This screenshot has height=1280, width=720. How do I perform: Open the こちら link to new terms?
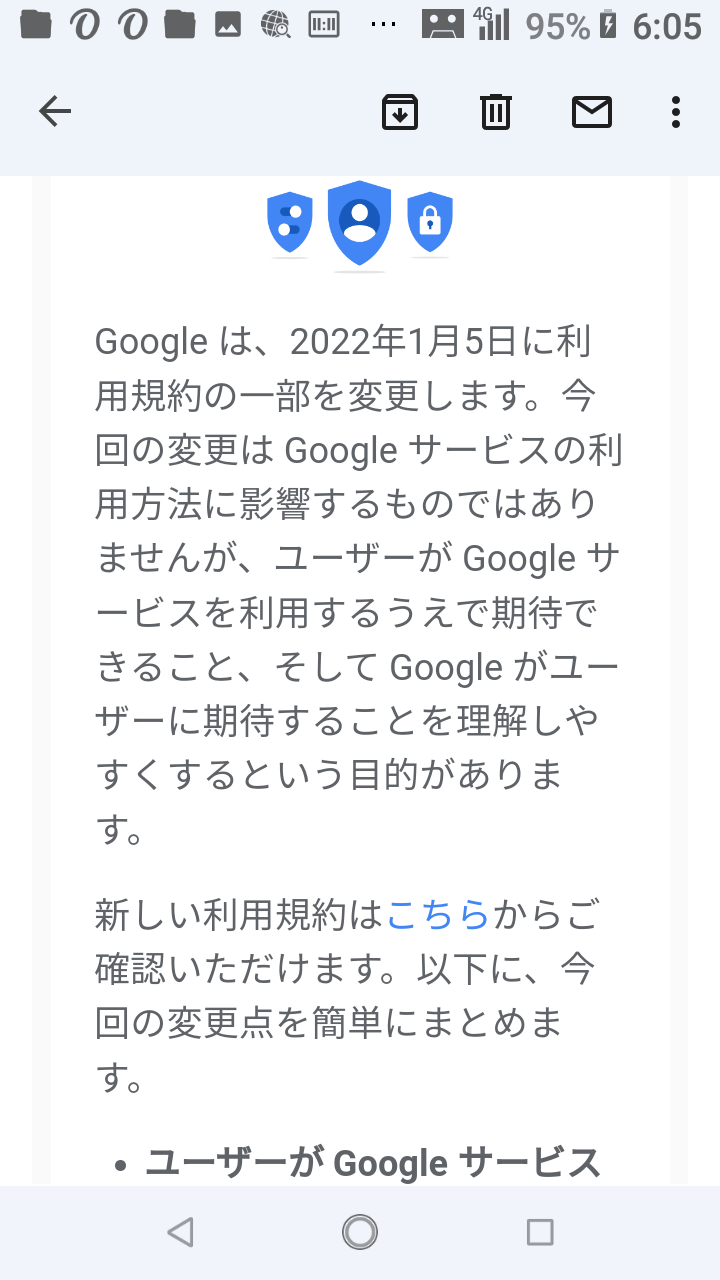point(437,914)
